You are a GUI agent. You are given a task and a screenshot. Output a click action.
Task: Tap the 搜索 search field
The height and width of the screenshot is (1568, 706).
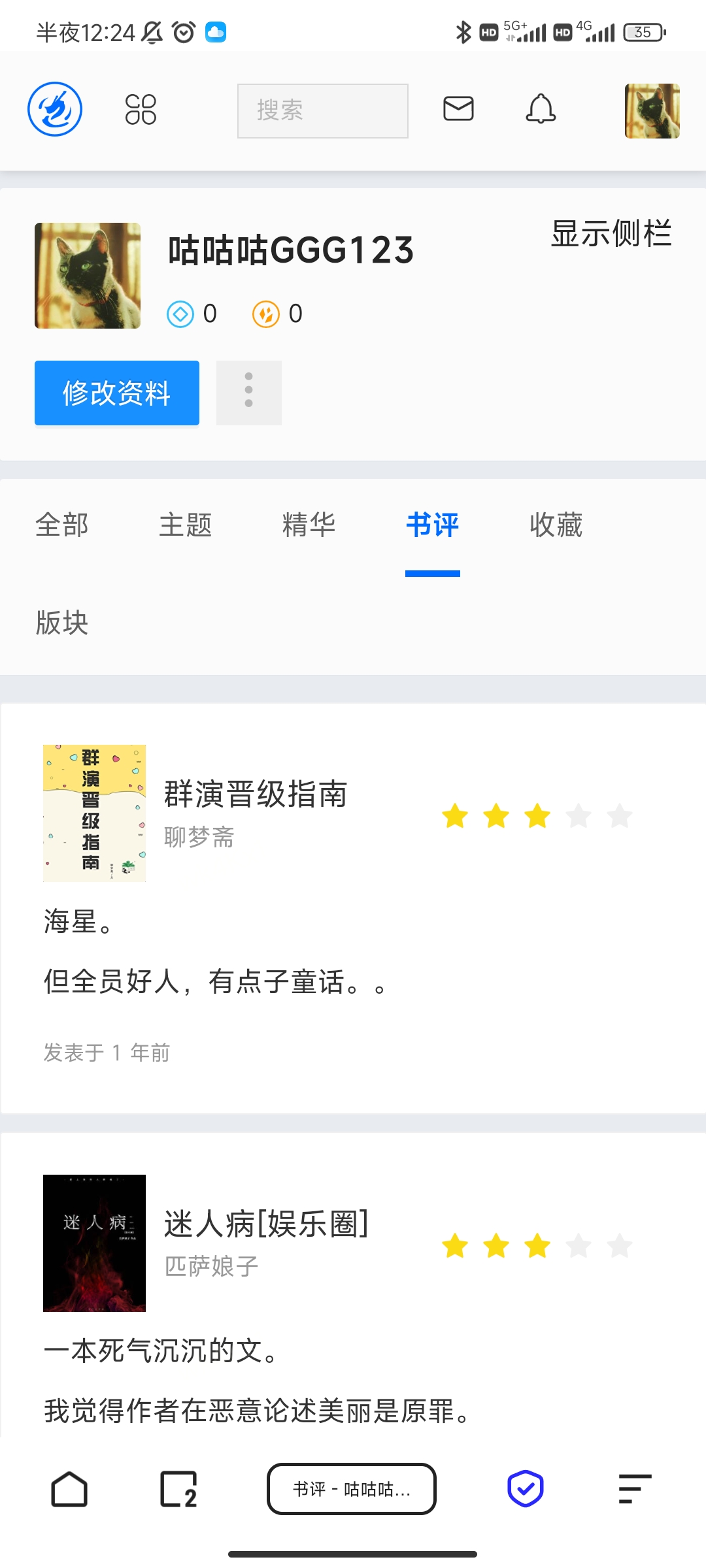323,110
